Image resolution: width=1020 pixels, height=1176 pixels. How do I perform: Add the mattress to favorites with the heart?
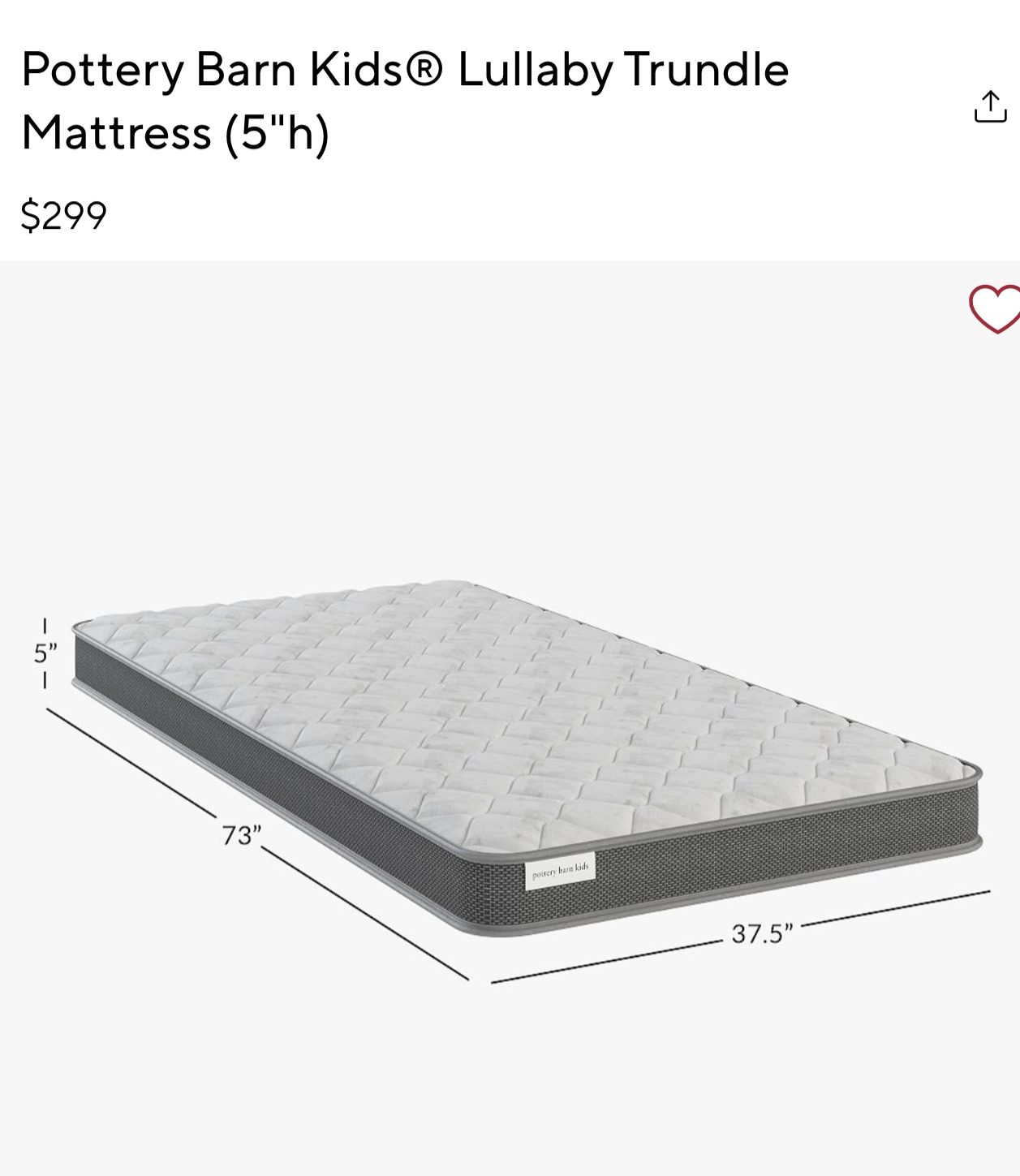click(x=996, y=309)
